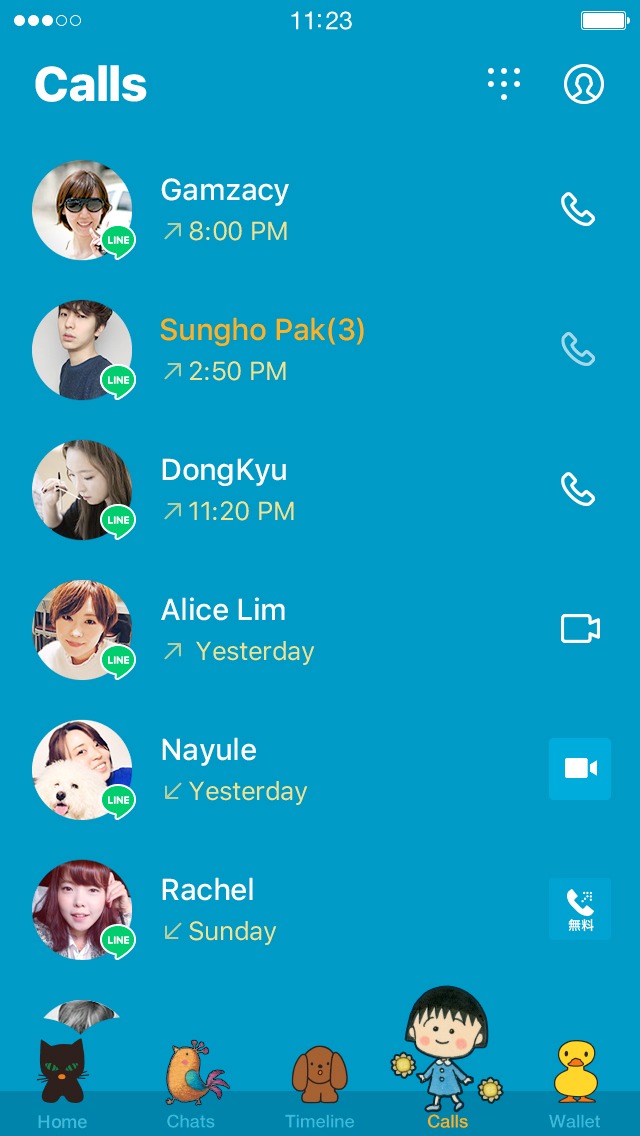This screenshot has width=640, height=1136.
Task: Call Sungho Pak with the phone icon
Action: pyautogui.click(x=578, y=350)
